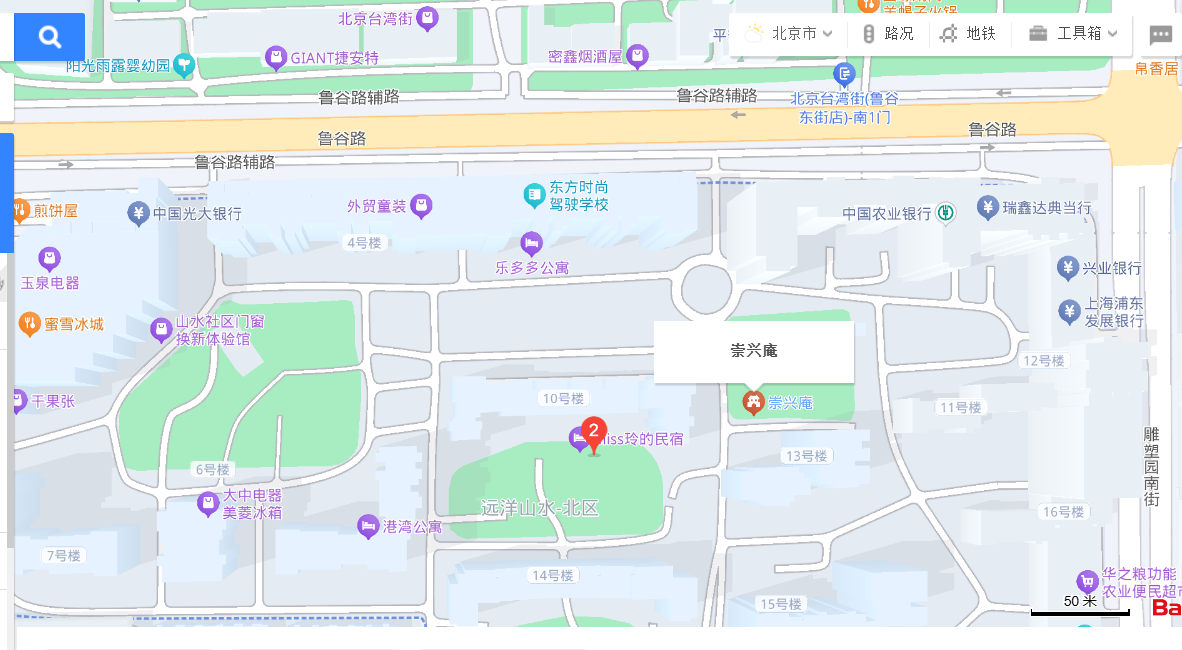Select the 兴业银行 bank marker
Screen dimensions: 1182x650
click(1068, 268)
